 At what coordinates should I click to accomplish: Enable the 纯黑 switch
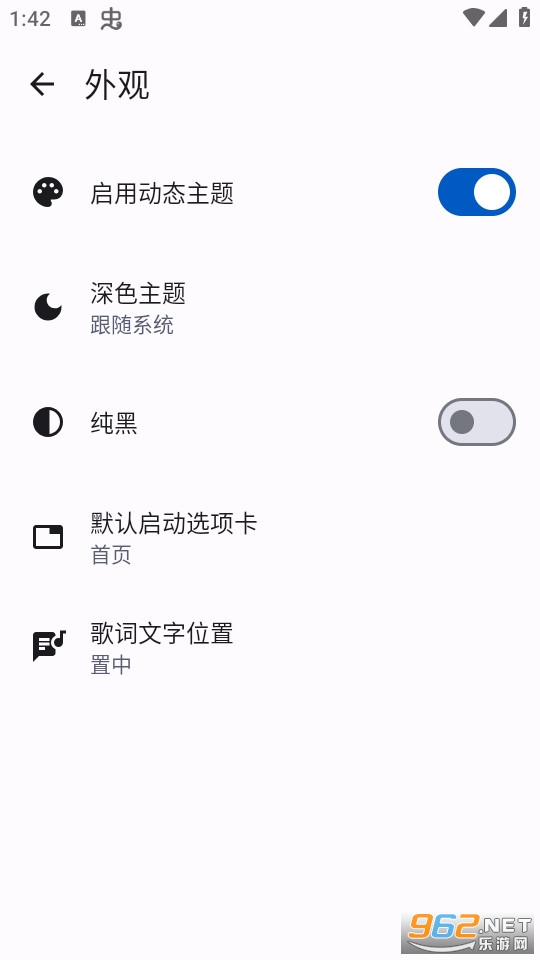coord(476,422)
